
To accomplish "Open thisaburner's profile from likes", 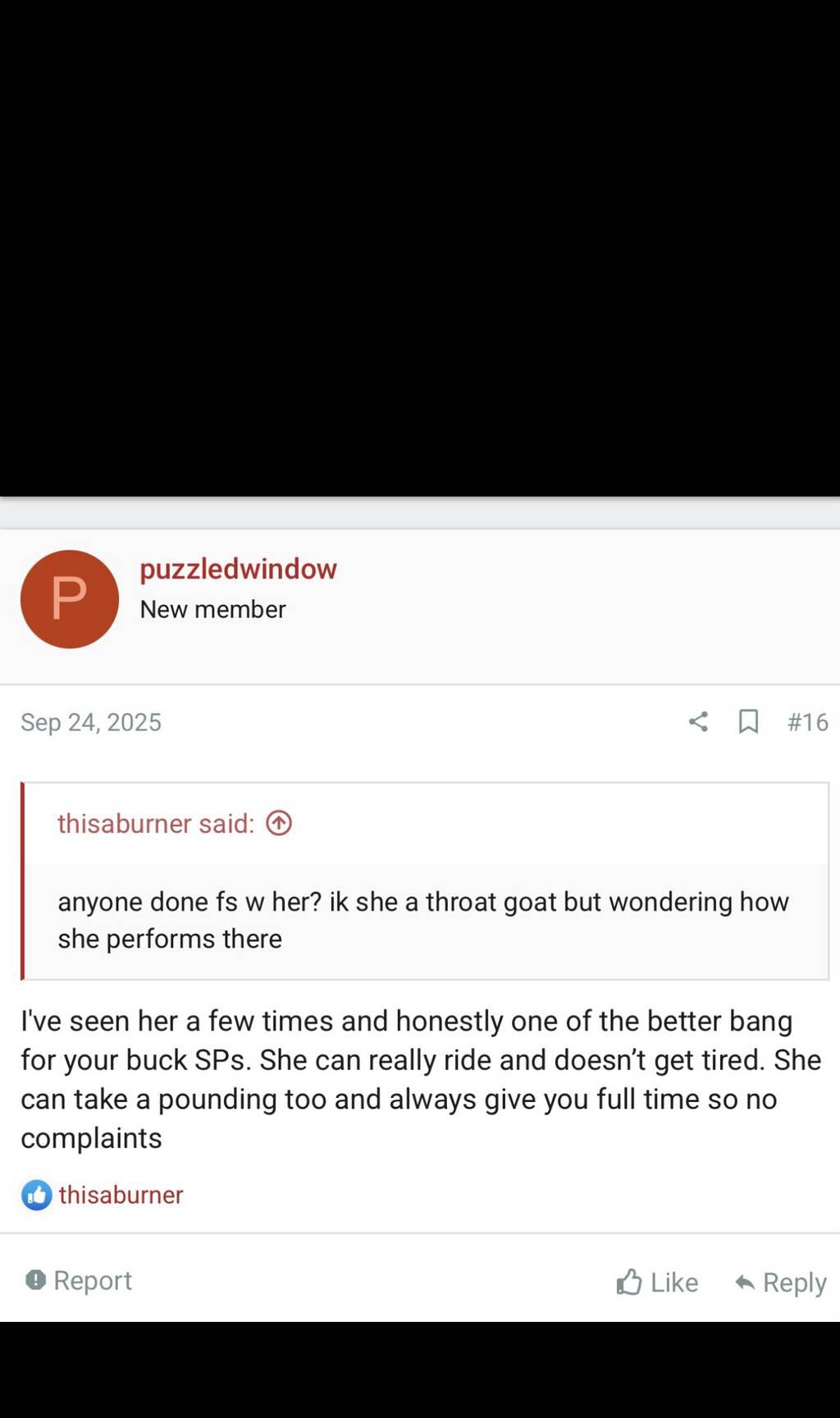I will pyautogui.click(x=121, y=1195).
